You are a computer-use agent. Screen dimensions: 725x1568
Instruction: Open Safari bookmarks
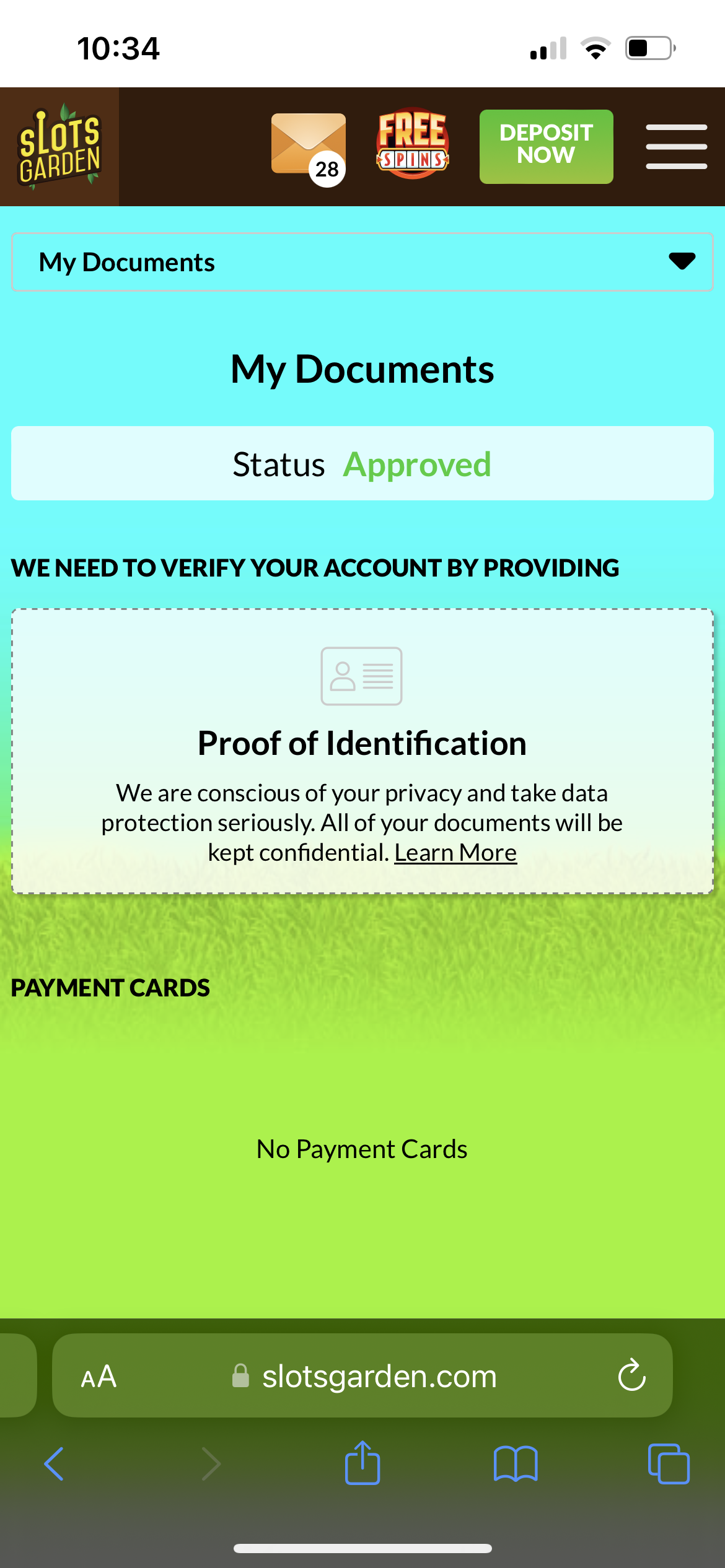[x=516, y=1464]
